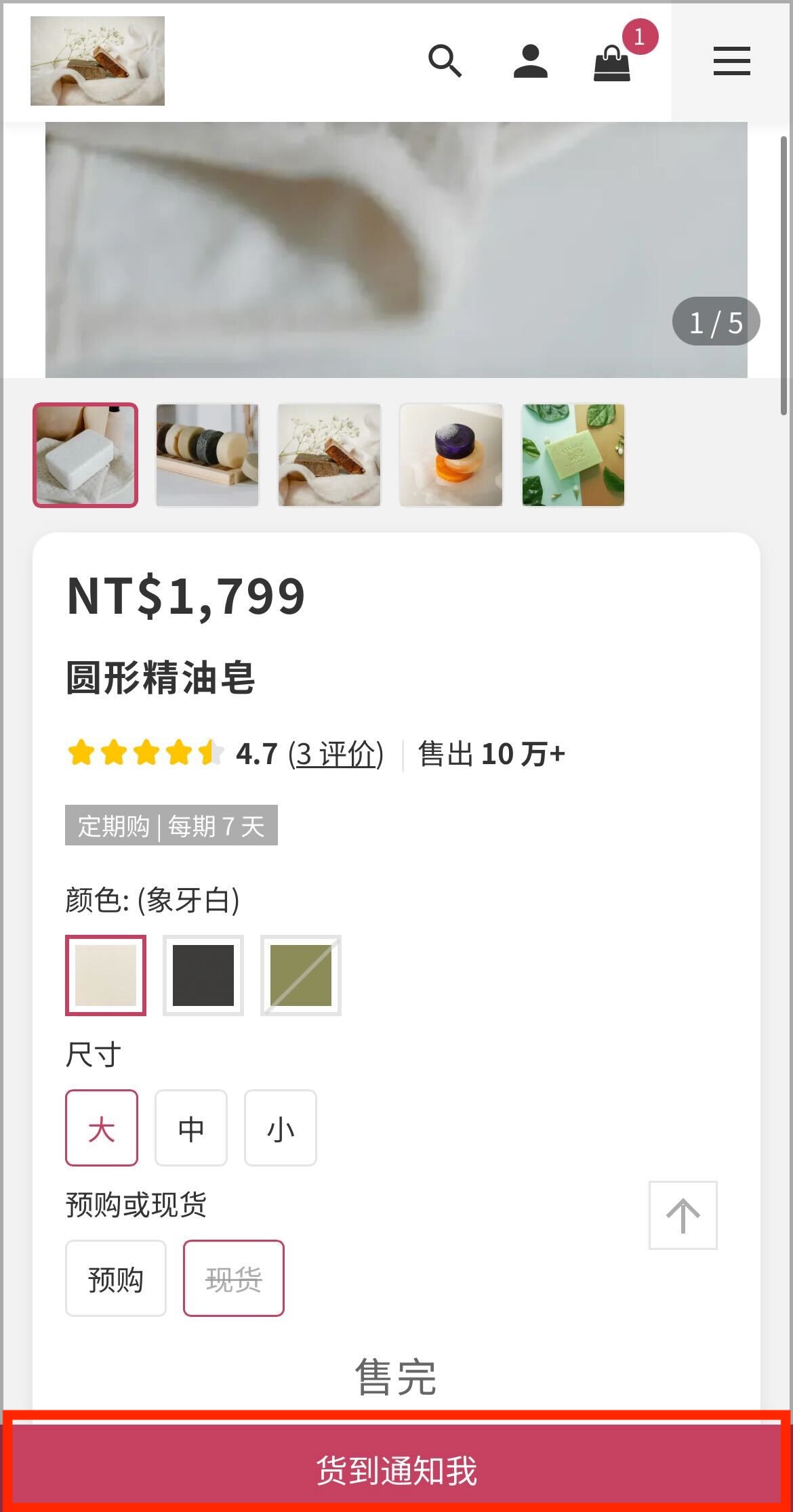The height and width of the screenshot is (1512, 793).
Task: Open the account profile icon
Action: (x=530, y=61)
